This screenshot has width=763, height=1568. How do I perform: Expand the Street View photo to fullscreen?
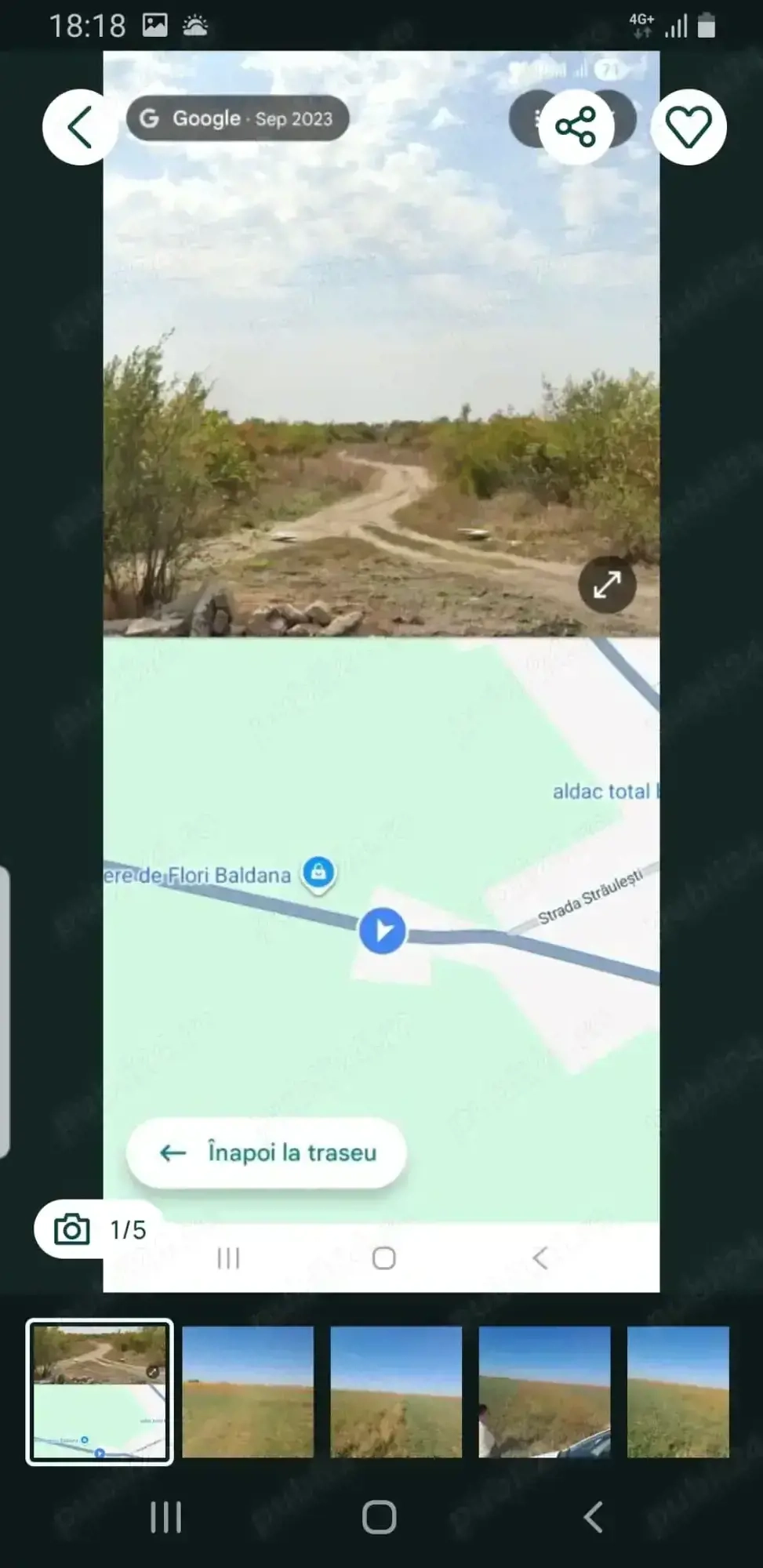pos(606,585)
